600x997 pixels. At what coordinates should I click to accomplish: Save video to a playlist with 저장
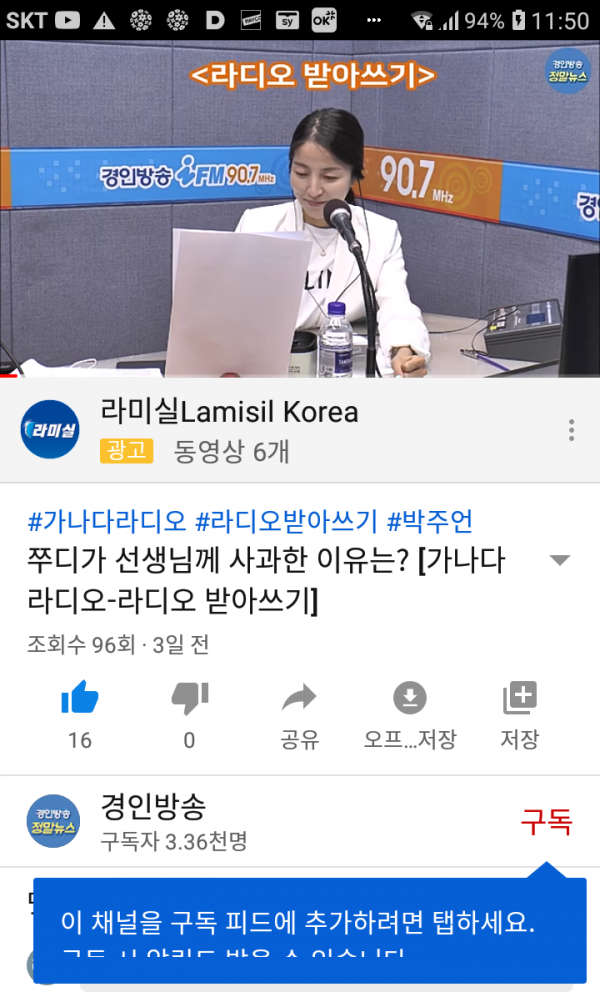pos(519,699)
